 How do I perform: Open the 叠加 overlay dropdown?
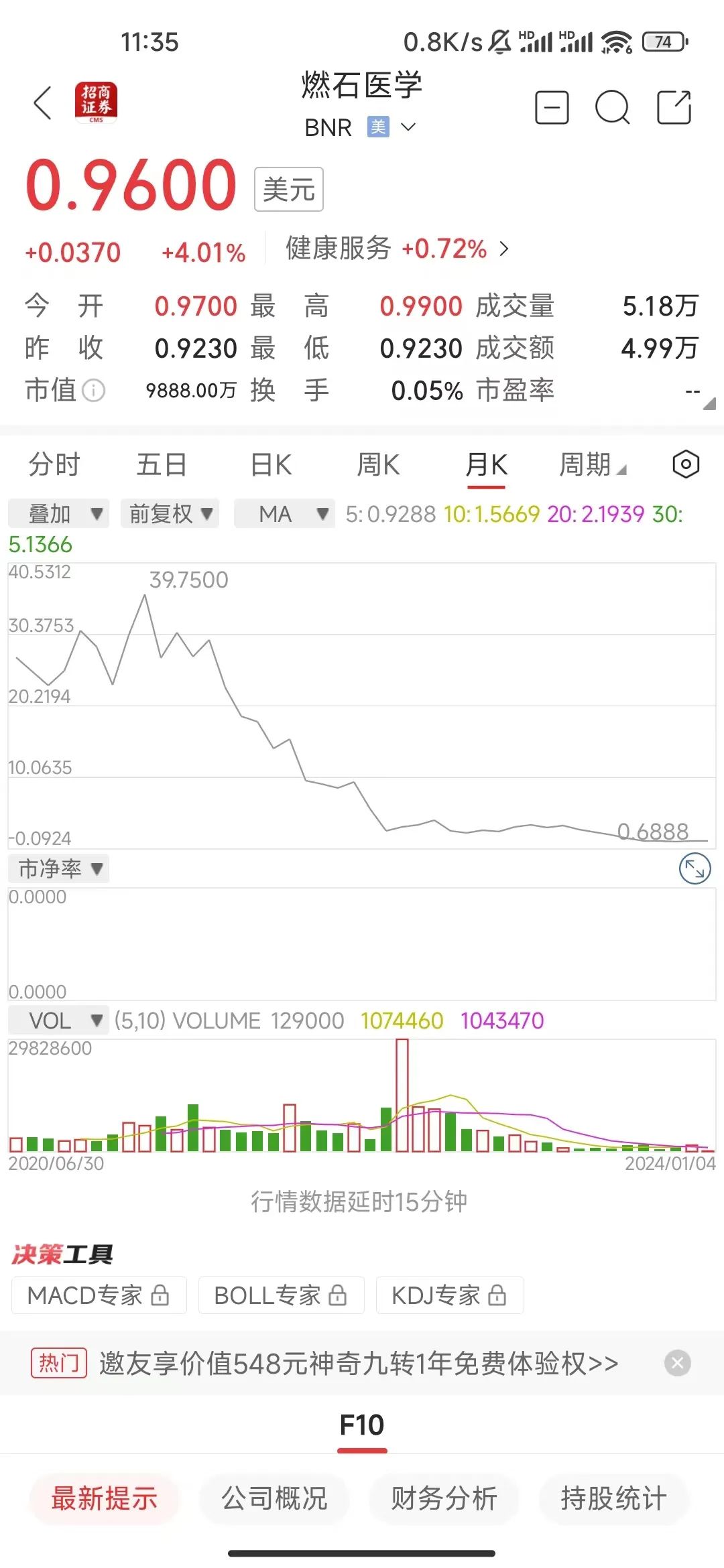59,514
